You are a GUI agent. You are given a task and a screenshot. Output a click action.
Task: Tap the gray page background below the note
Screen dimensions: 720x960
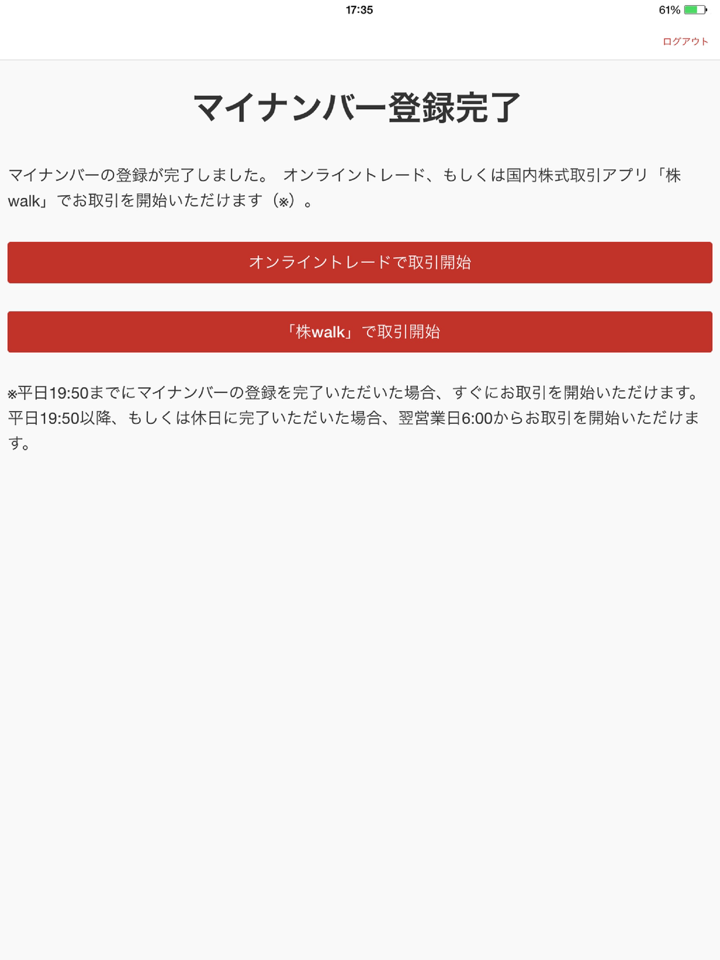point(360,650)
